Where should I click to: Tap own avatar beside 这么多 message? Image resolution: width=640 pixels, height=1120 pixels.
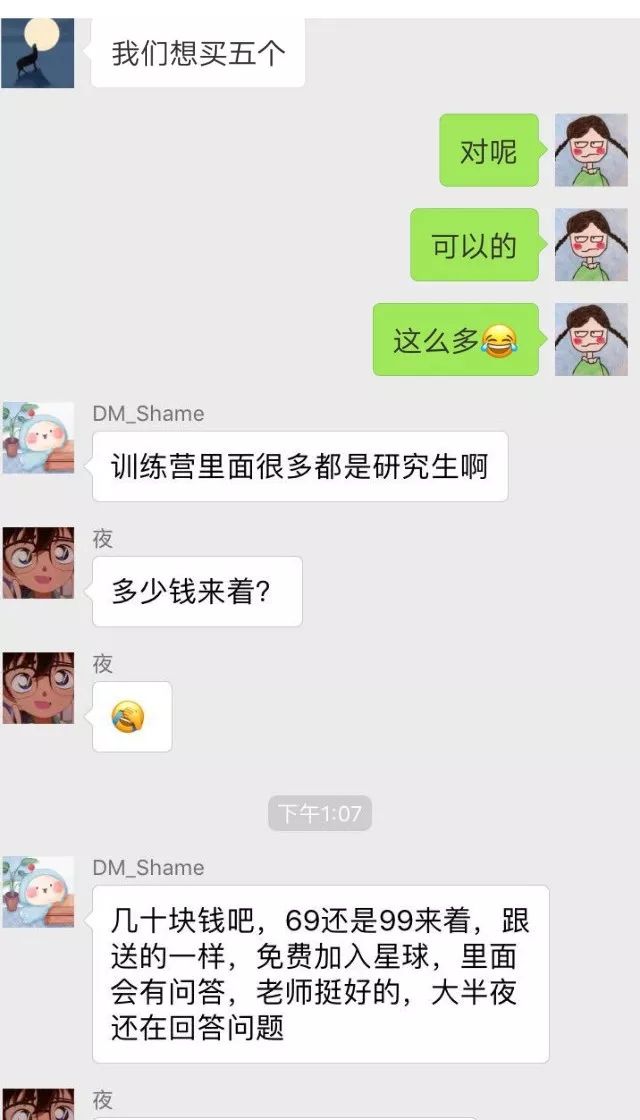(x=591, y=339)
